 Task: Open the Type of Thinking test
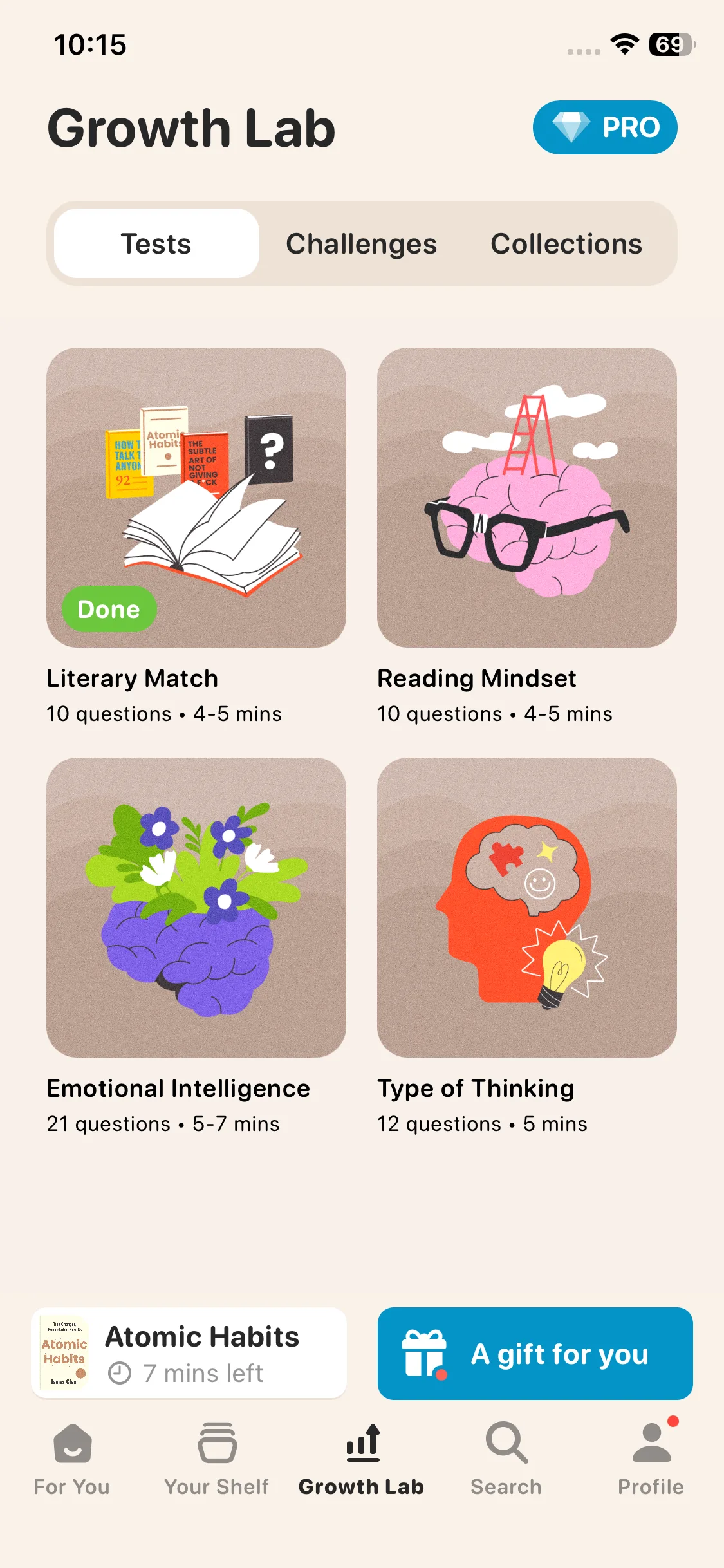[526, 907]
